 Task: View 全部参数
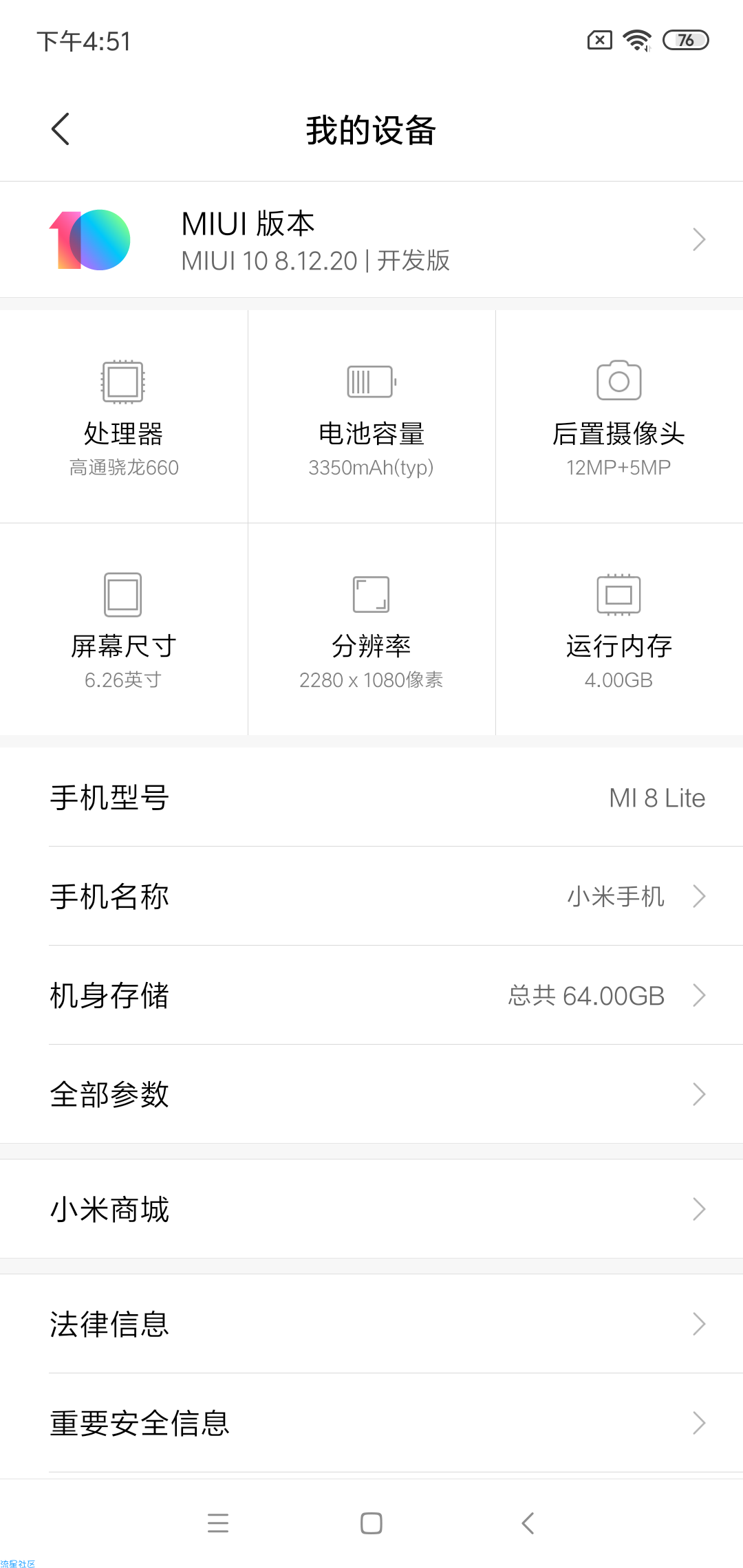coord(371,1094)
